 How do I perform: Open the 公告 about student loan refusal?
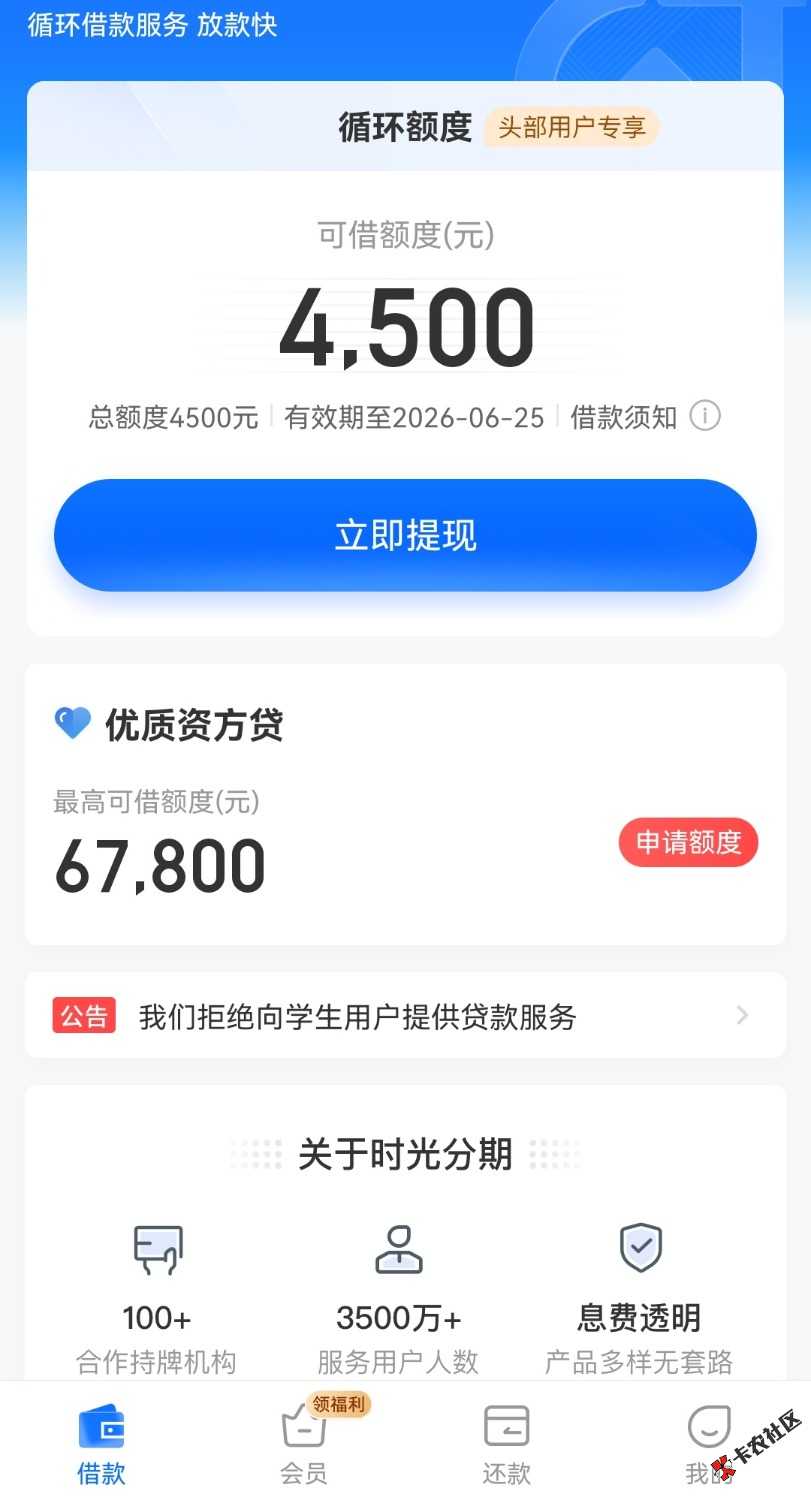(x=405, y=1016)
